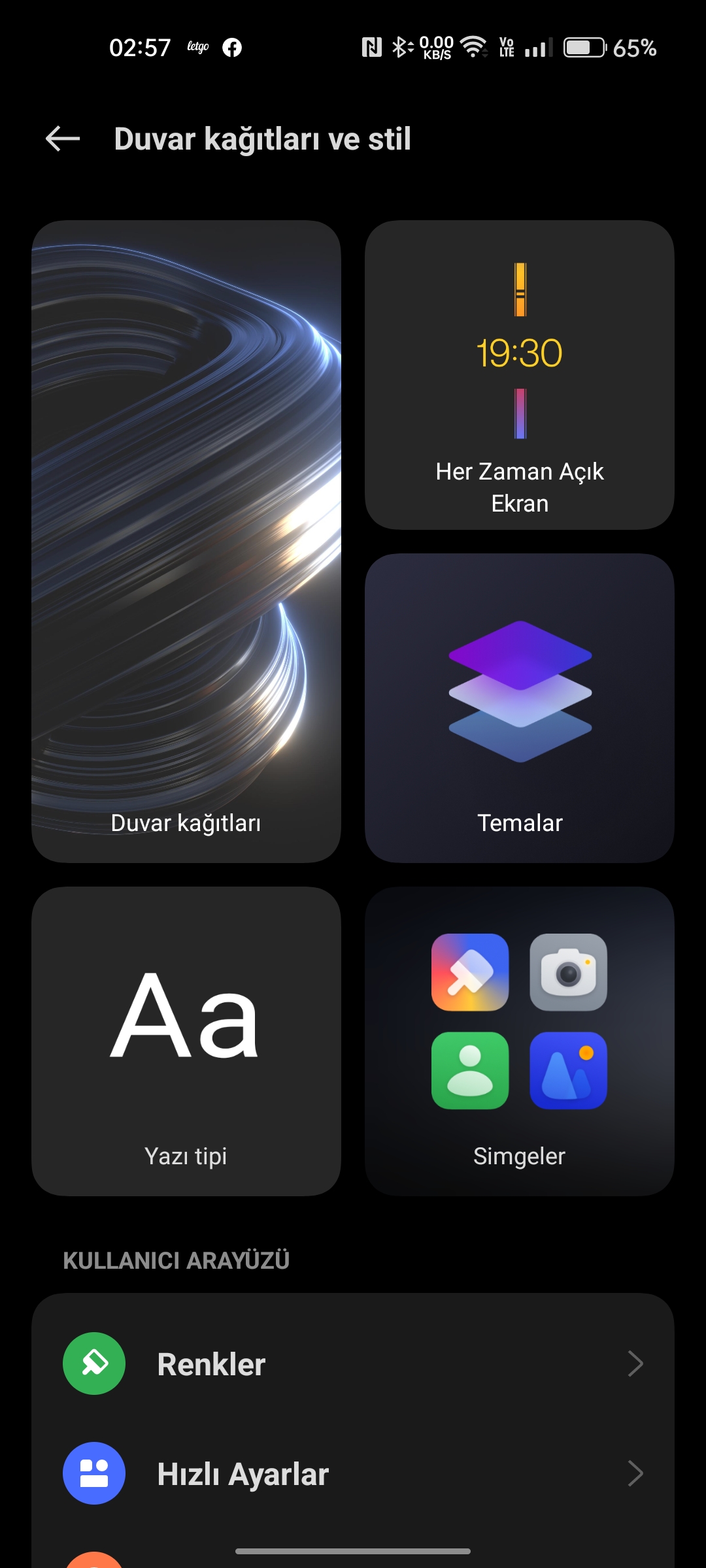Open the Renkler settings row

353,1364
